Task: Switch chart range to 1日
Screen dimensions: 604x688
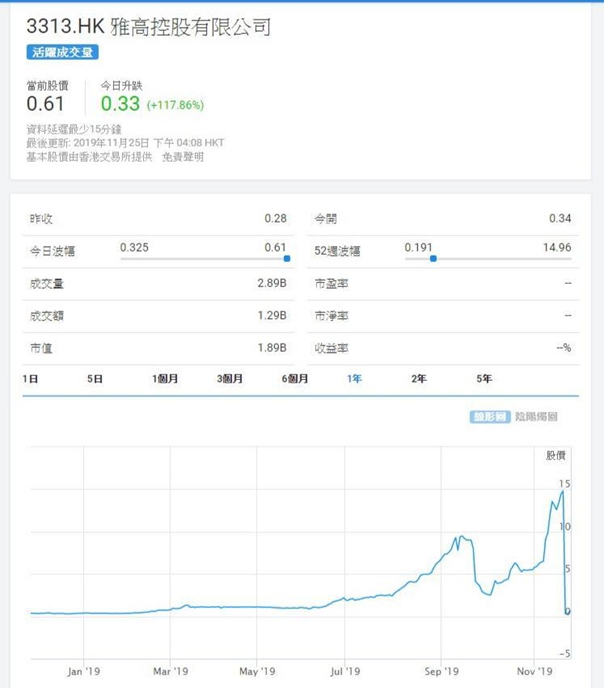Action: point(30,379)
